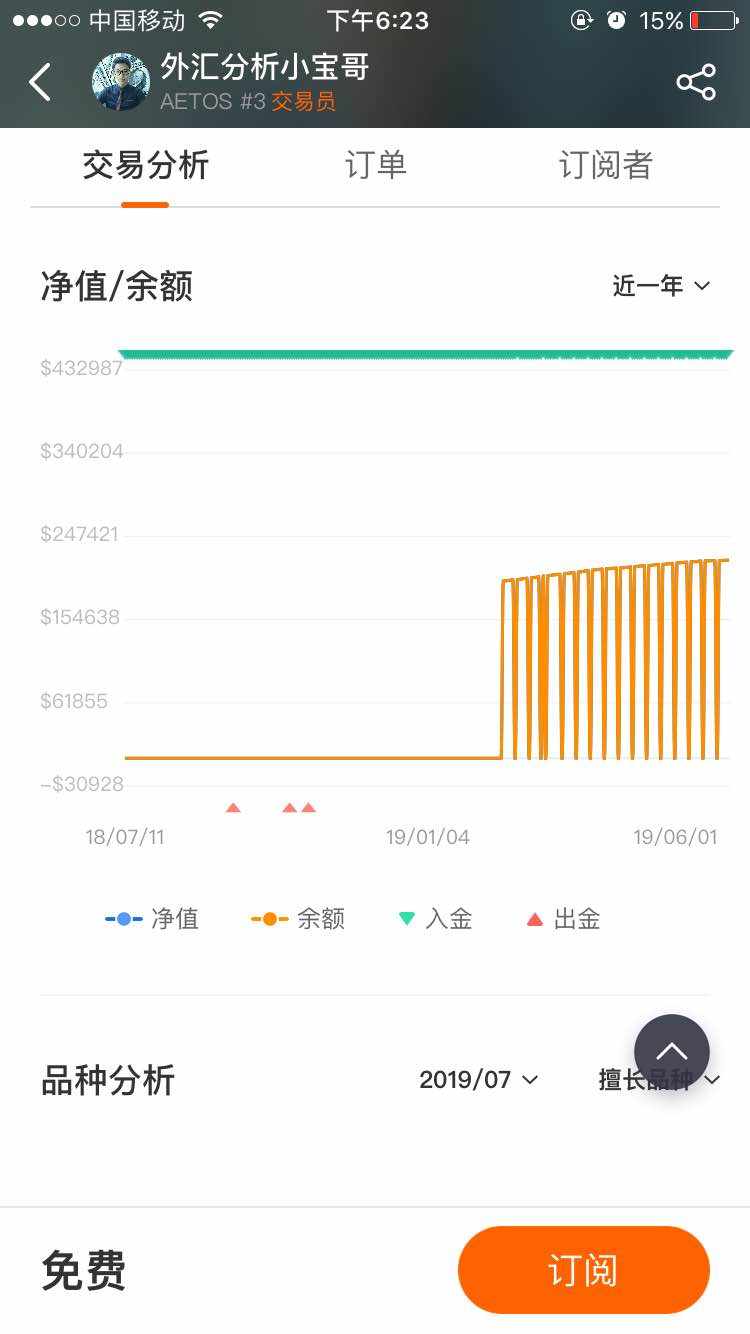
Task: Open the 擅长品种 dropdown
Action: 659,1080
